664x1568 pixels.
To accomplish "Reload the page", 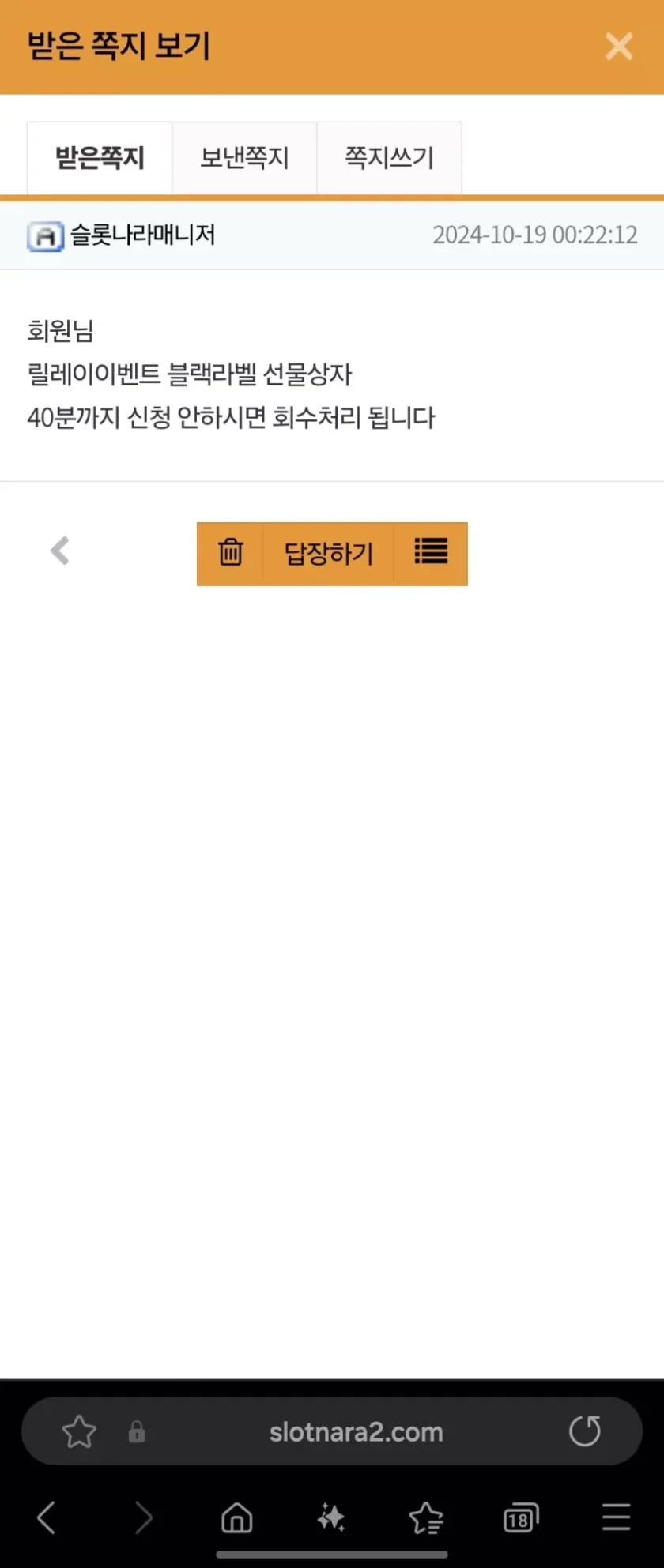I will pyautogui.click(x=585, y=1431).
